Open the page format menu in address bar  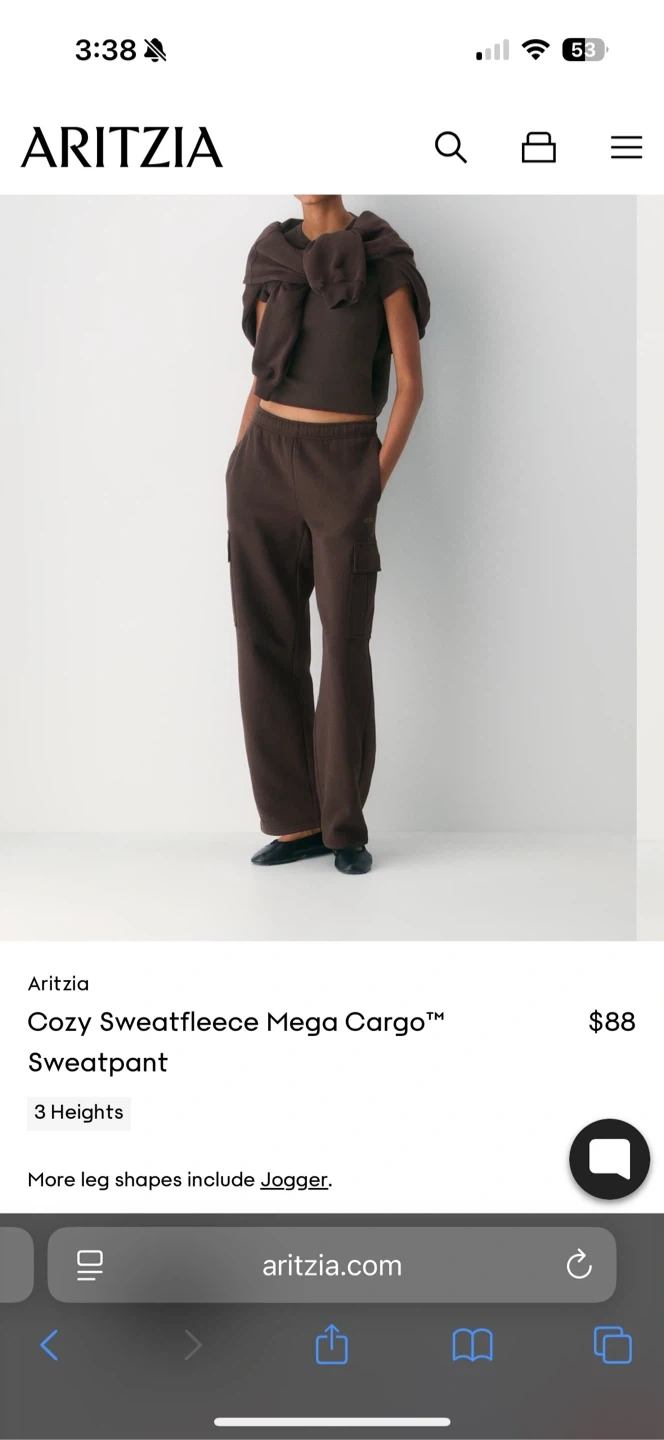coord(90,1265)
